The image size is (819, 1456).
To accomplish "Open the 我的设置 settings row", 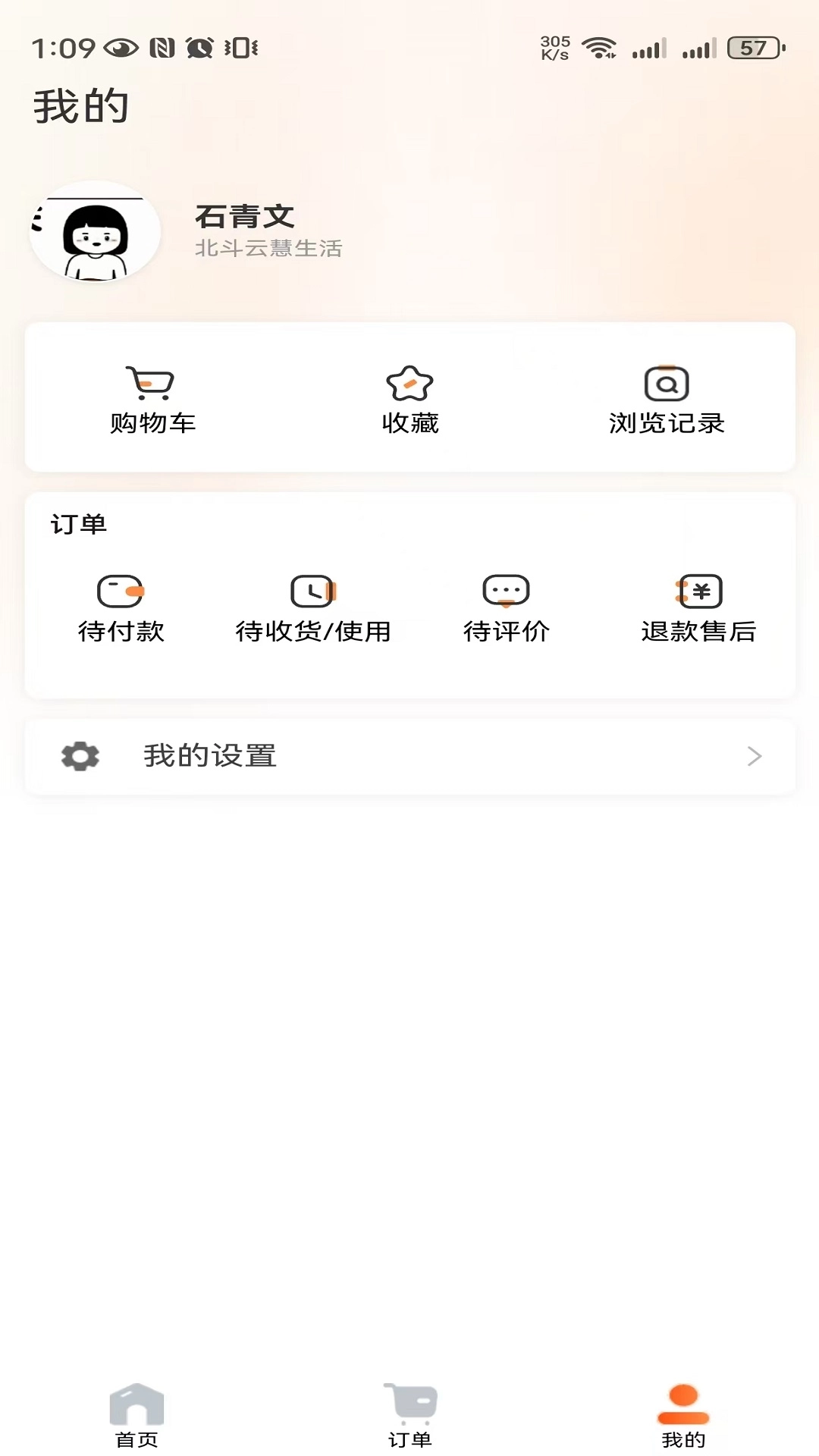I will click(x=409, y=756).
